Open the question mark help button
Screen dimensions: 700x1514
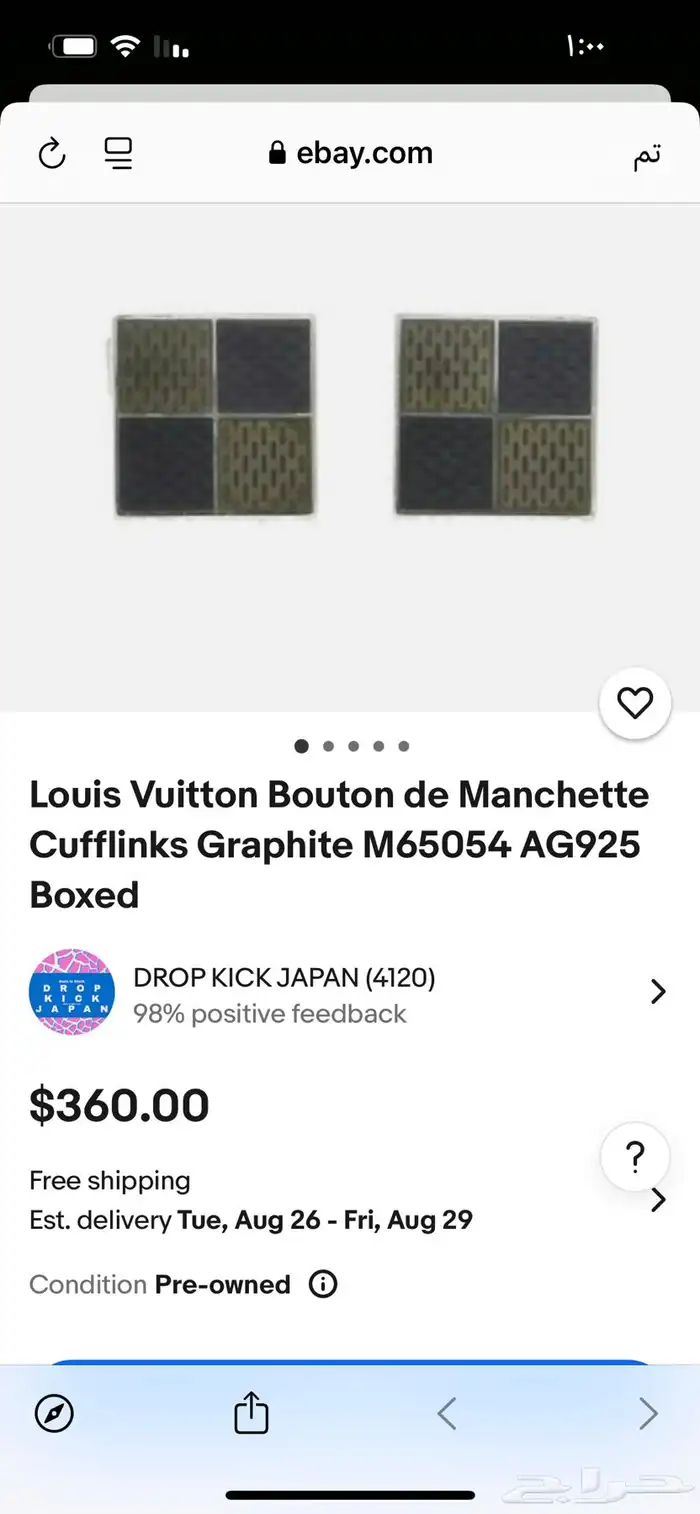[x=635, y=1158]
